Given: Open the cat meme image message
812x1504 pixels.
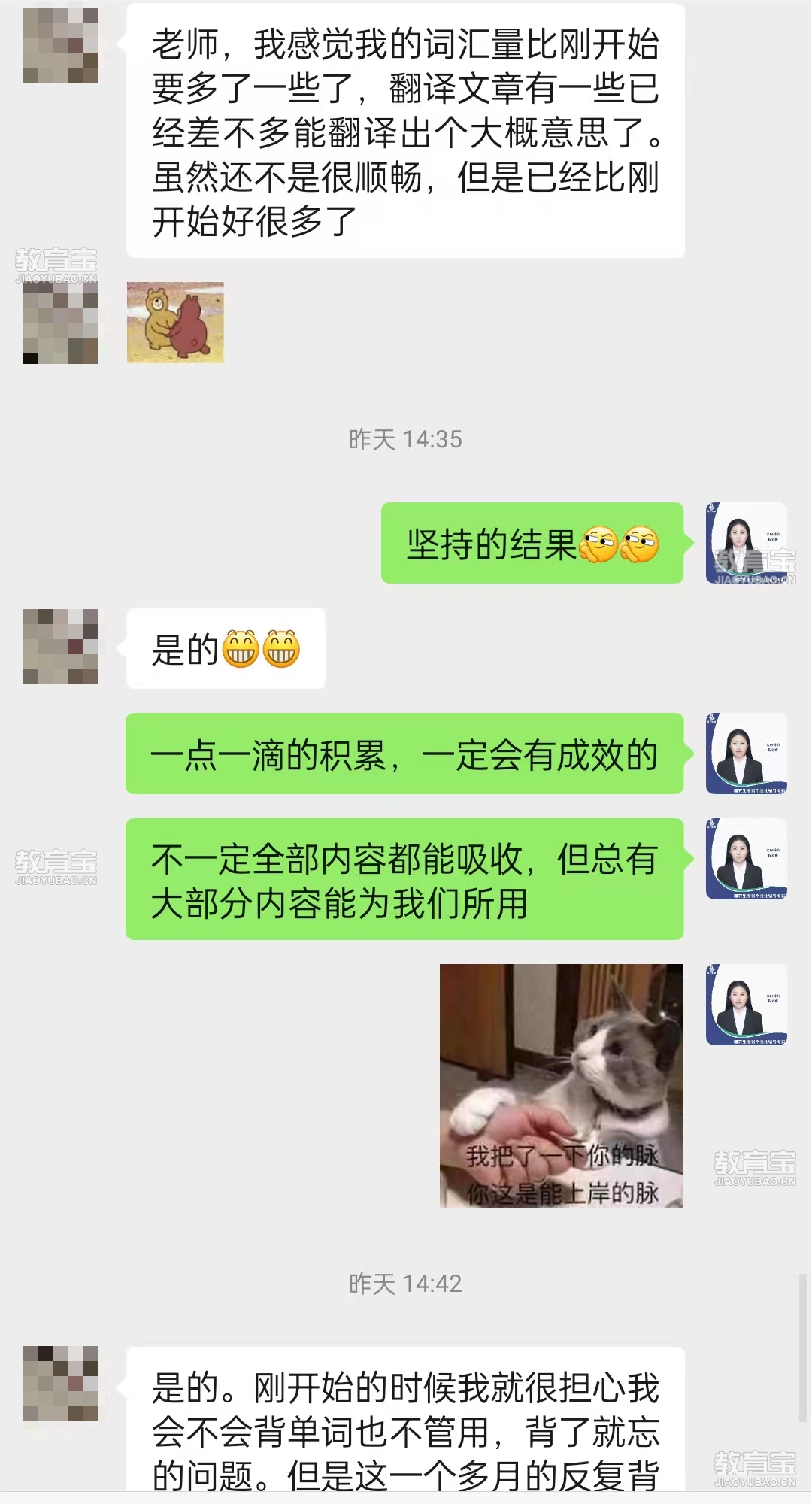Looking at the screenshot, I should click(x=561, y=1085).
